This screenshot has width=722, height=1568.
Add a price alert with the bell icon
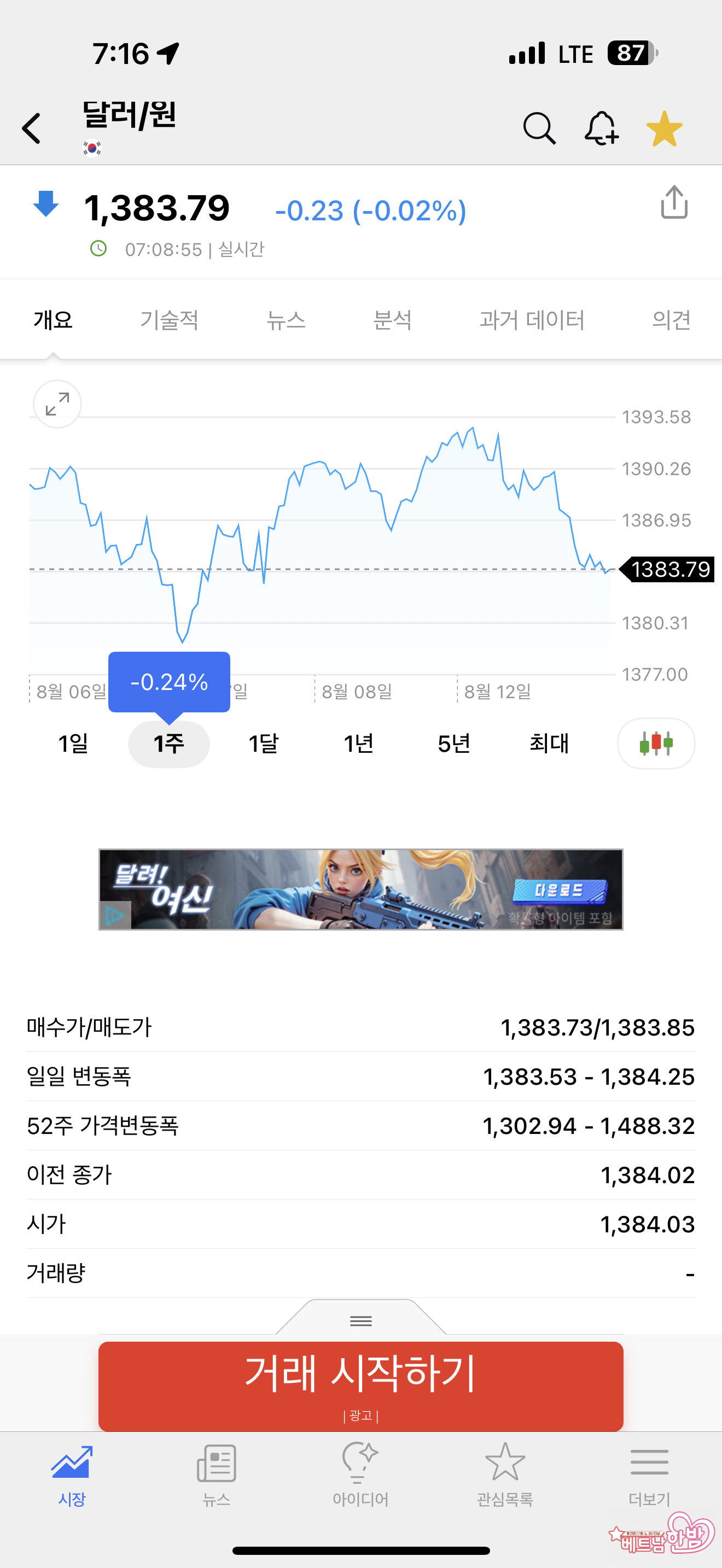click(601, 128)
